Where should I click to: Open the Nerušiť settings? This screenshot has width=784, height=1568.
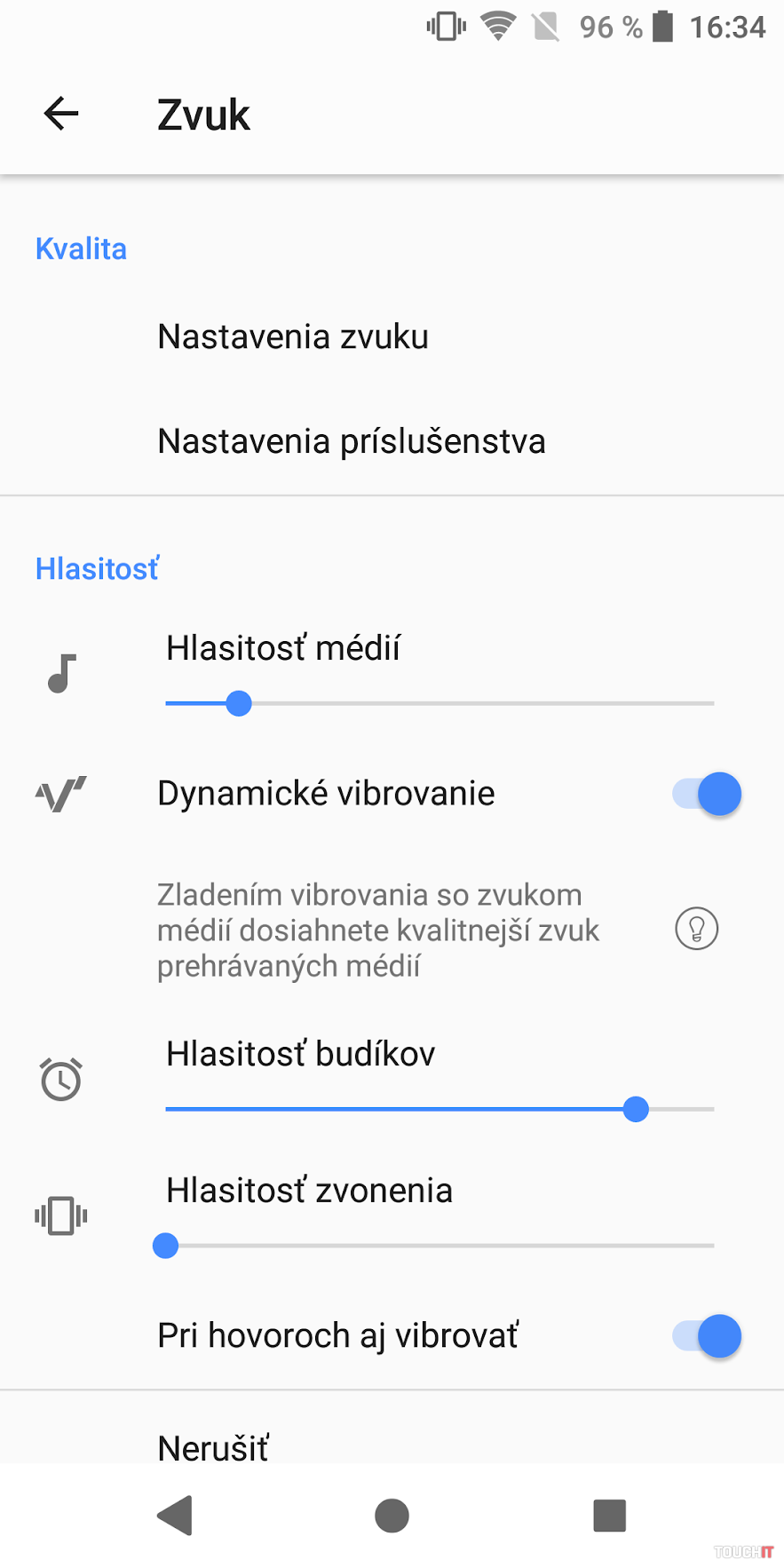213,1447
